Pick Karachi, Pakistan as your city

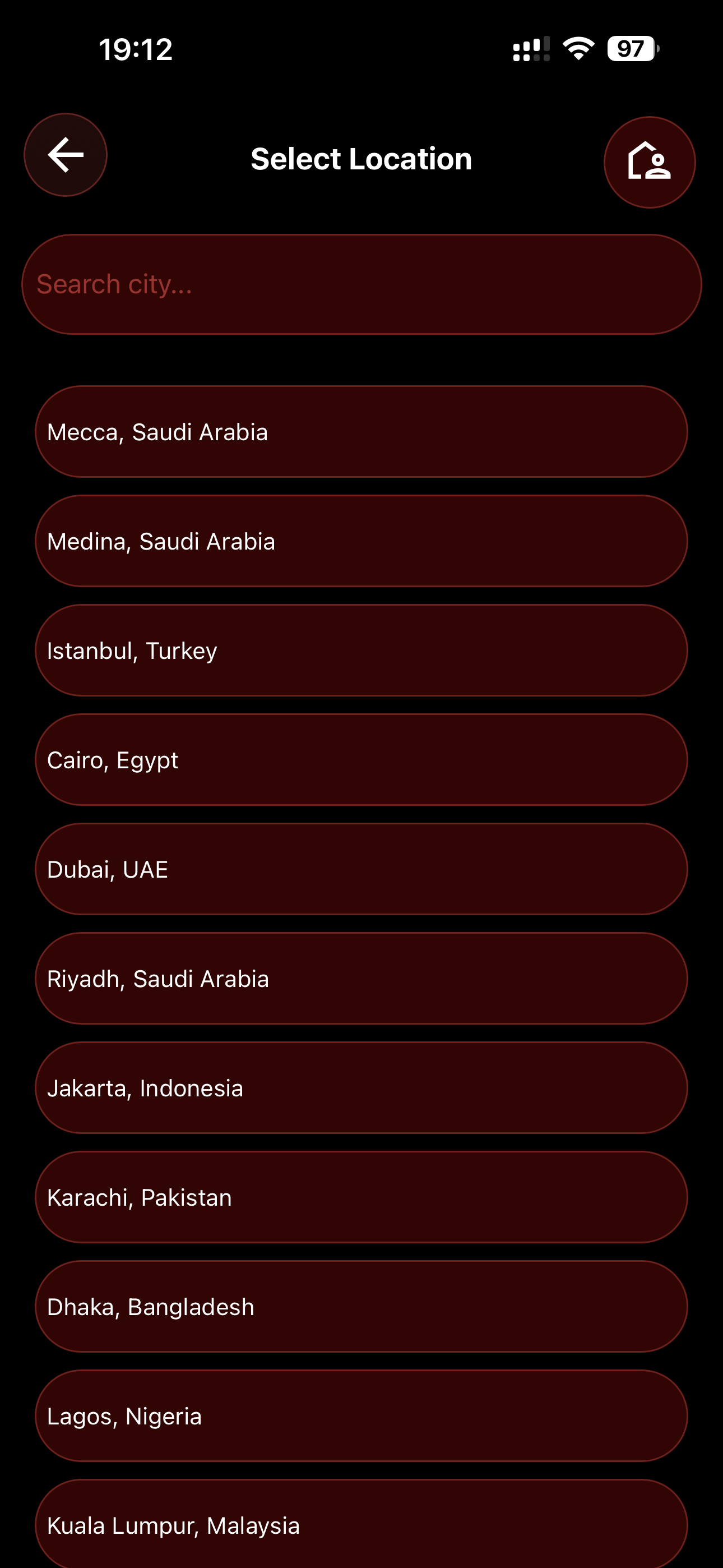pyautogui.click(x=361, y=1197)
